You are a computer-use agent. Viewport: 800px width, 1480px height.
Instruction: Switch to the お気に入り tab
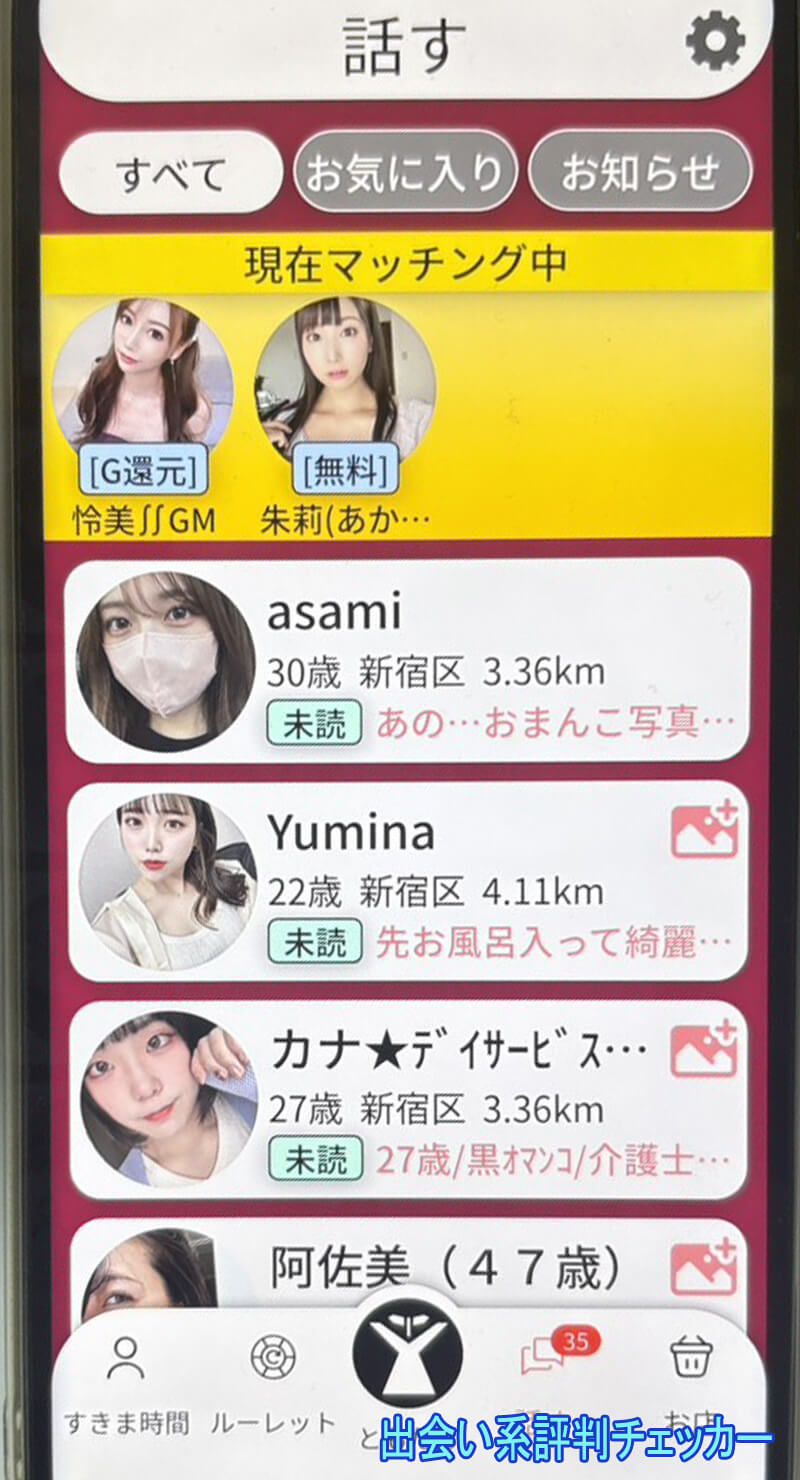[x=405, y=172]
